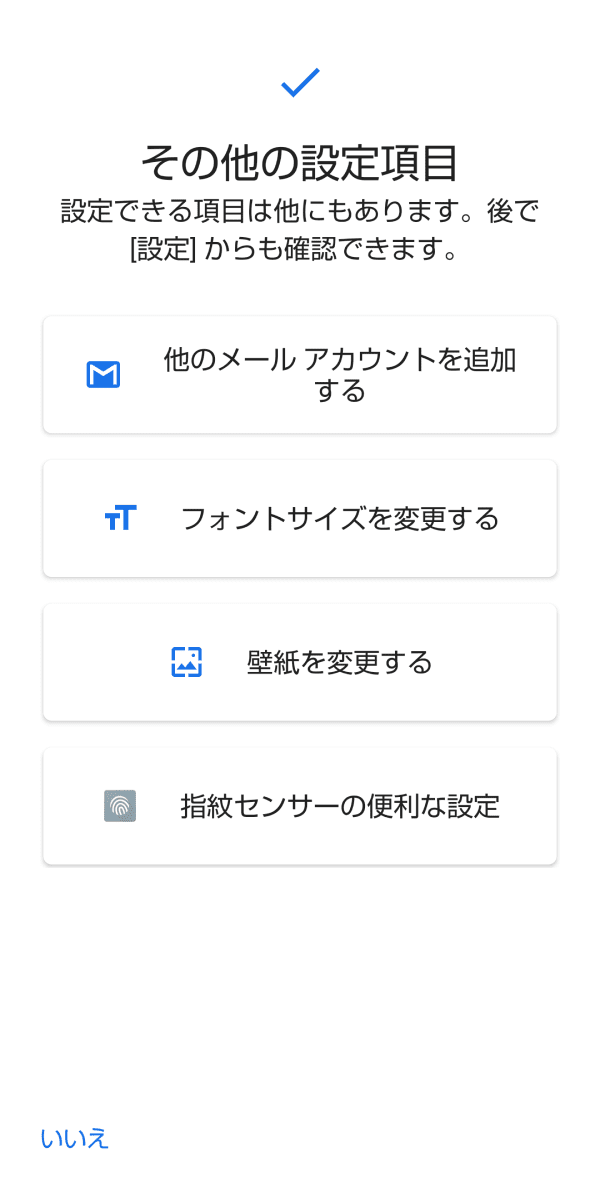Choose 指紋センサーの便利な設定
This screenshot has width=600, height=1196.
[300, 806]
